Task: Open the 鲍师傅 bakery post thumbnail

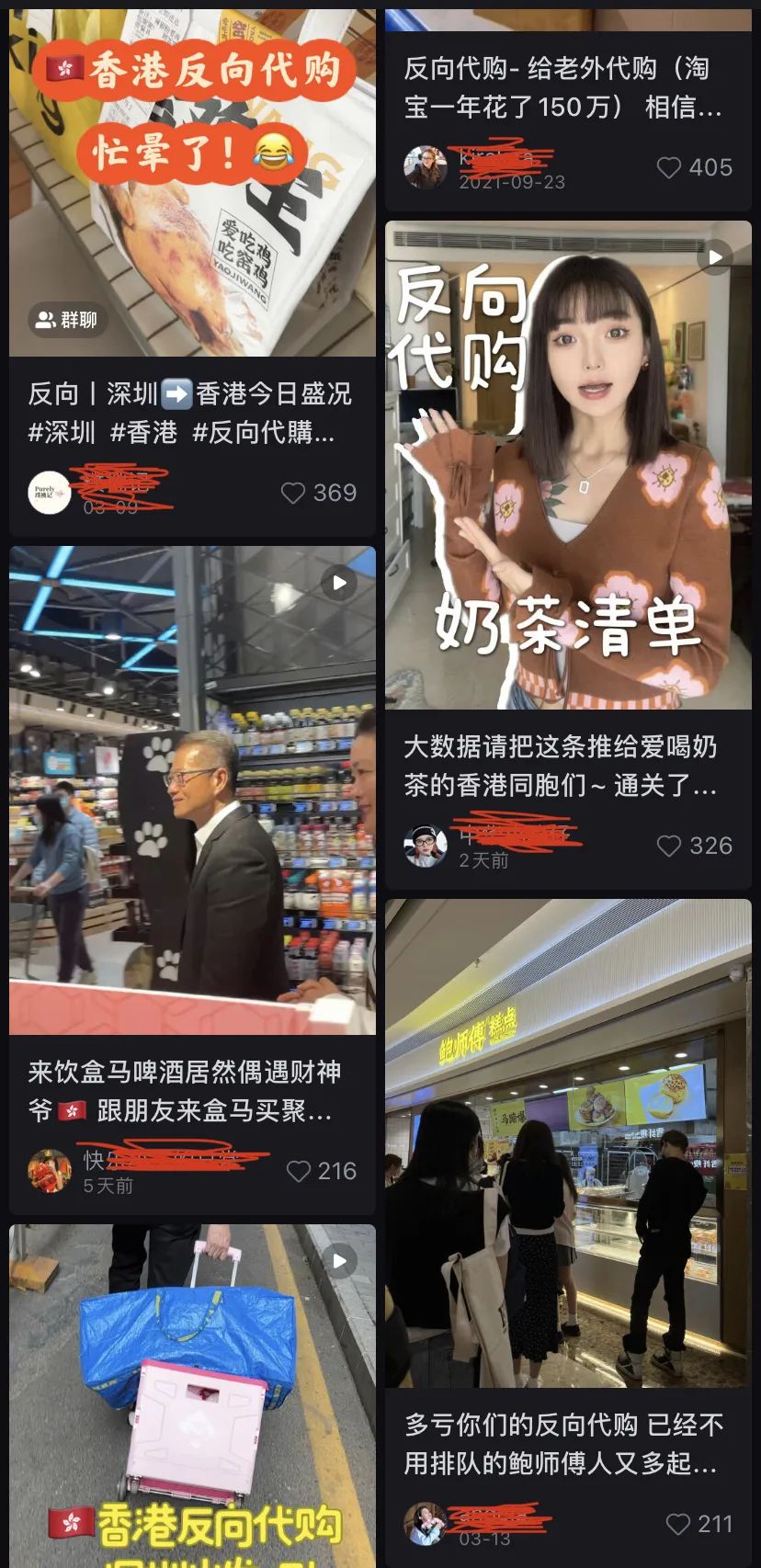Action: (569, 1140)
